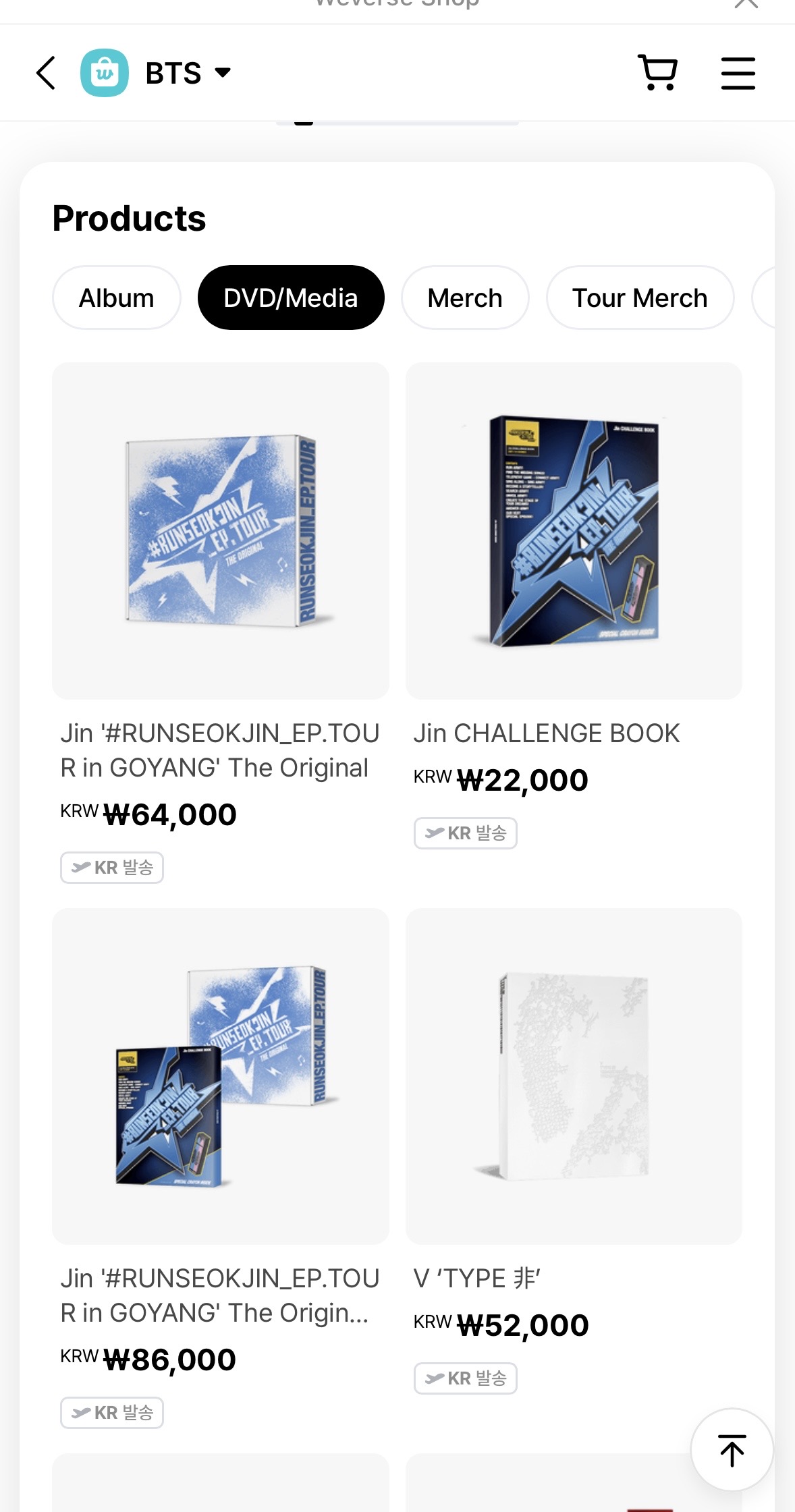
Task: Switch to the Merch category chip
Action: (465, 298)
